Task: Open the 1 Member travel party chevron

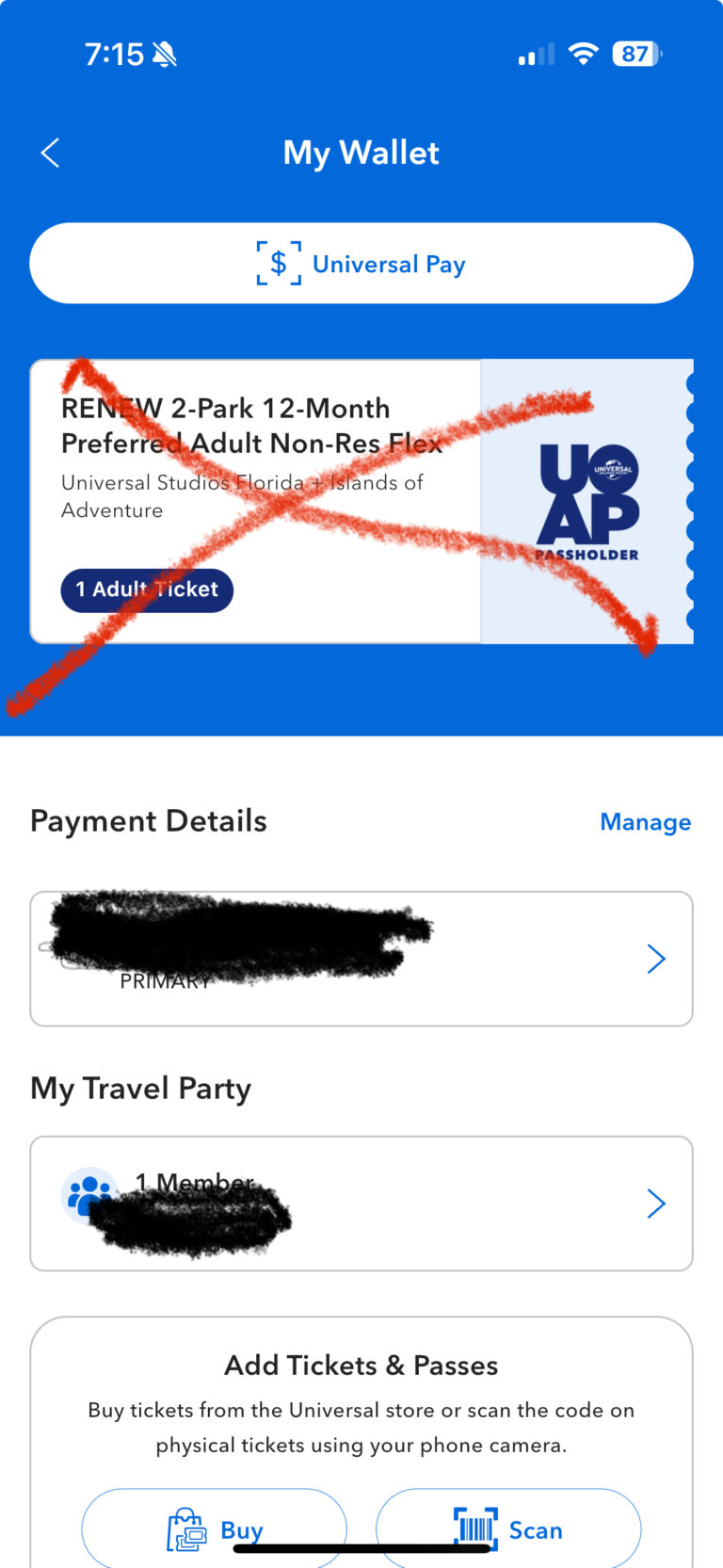Action: [656, 1204]
